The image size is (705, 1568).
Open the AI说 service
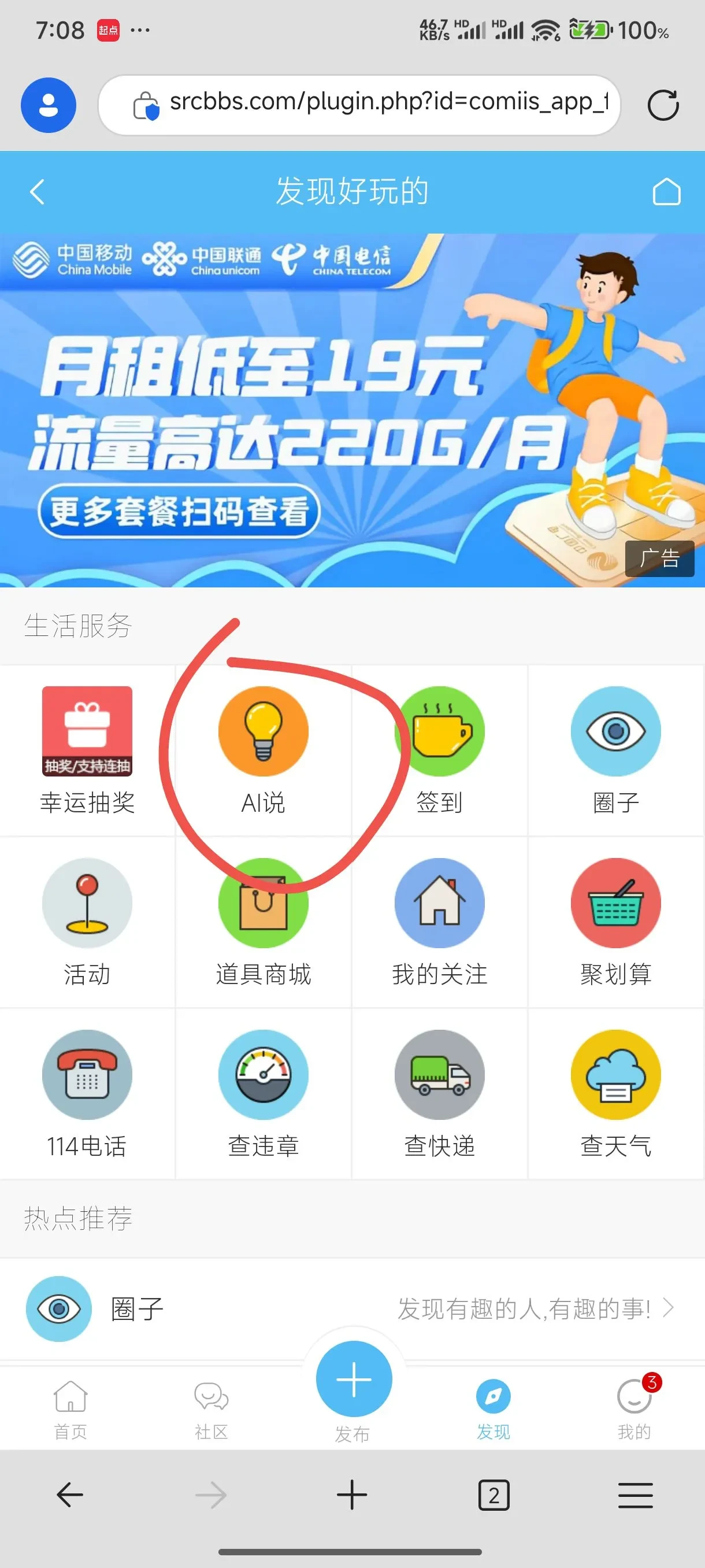coord(263,750)
